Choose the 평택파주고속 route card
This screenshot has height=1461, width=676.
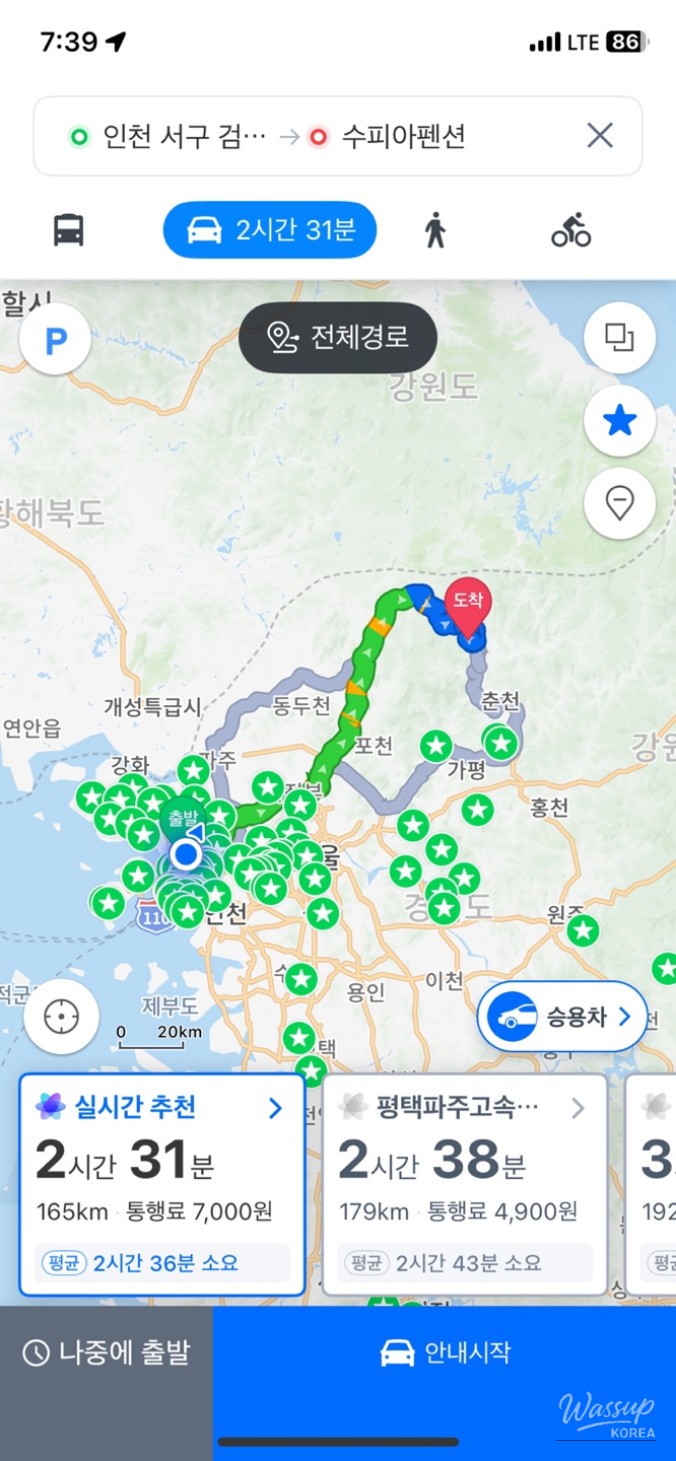(464, 1185)
